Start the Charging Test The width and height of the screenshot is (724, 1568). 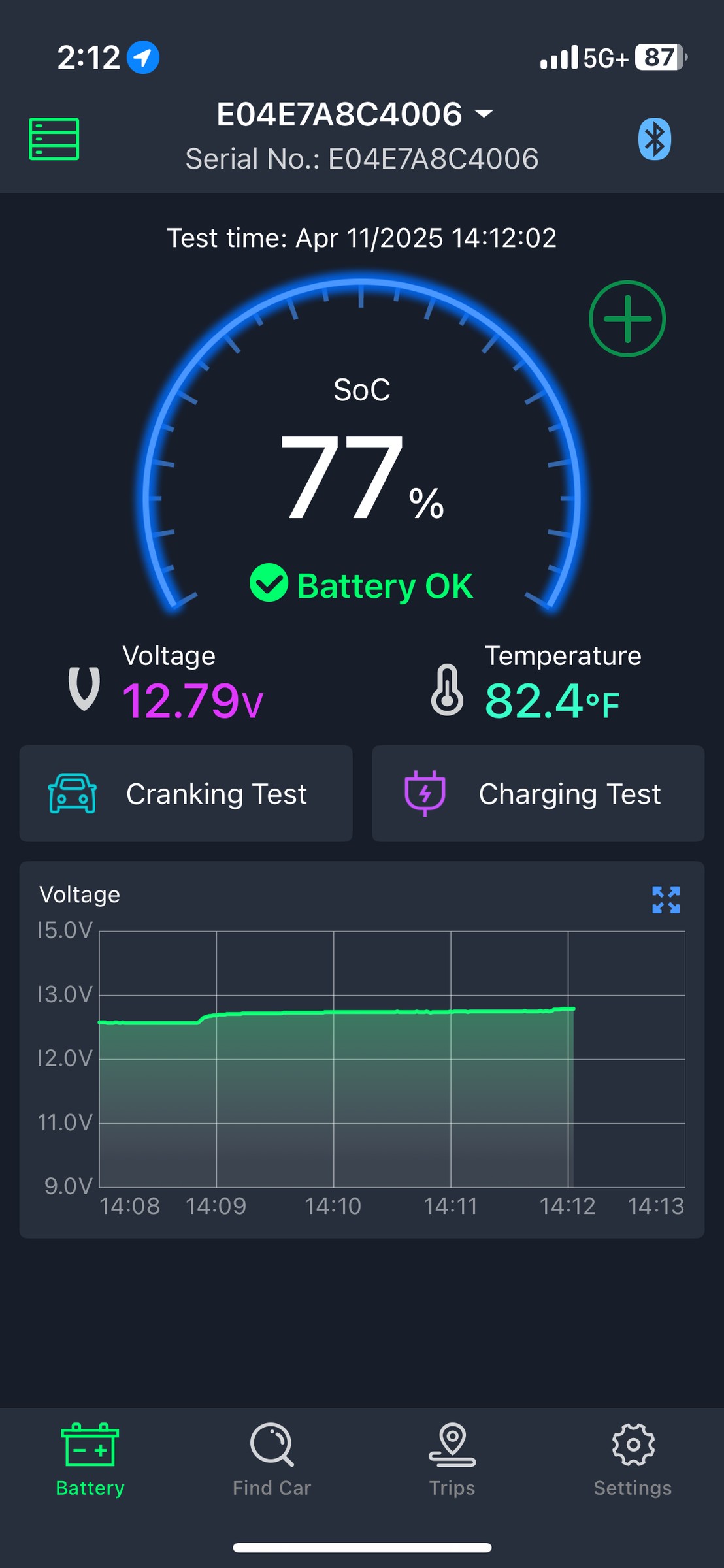538,794
